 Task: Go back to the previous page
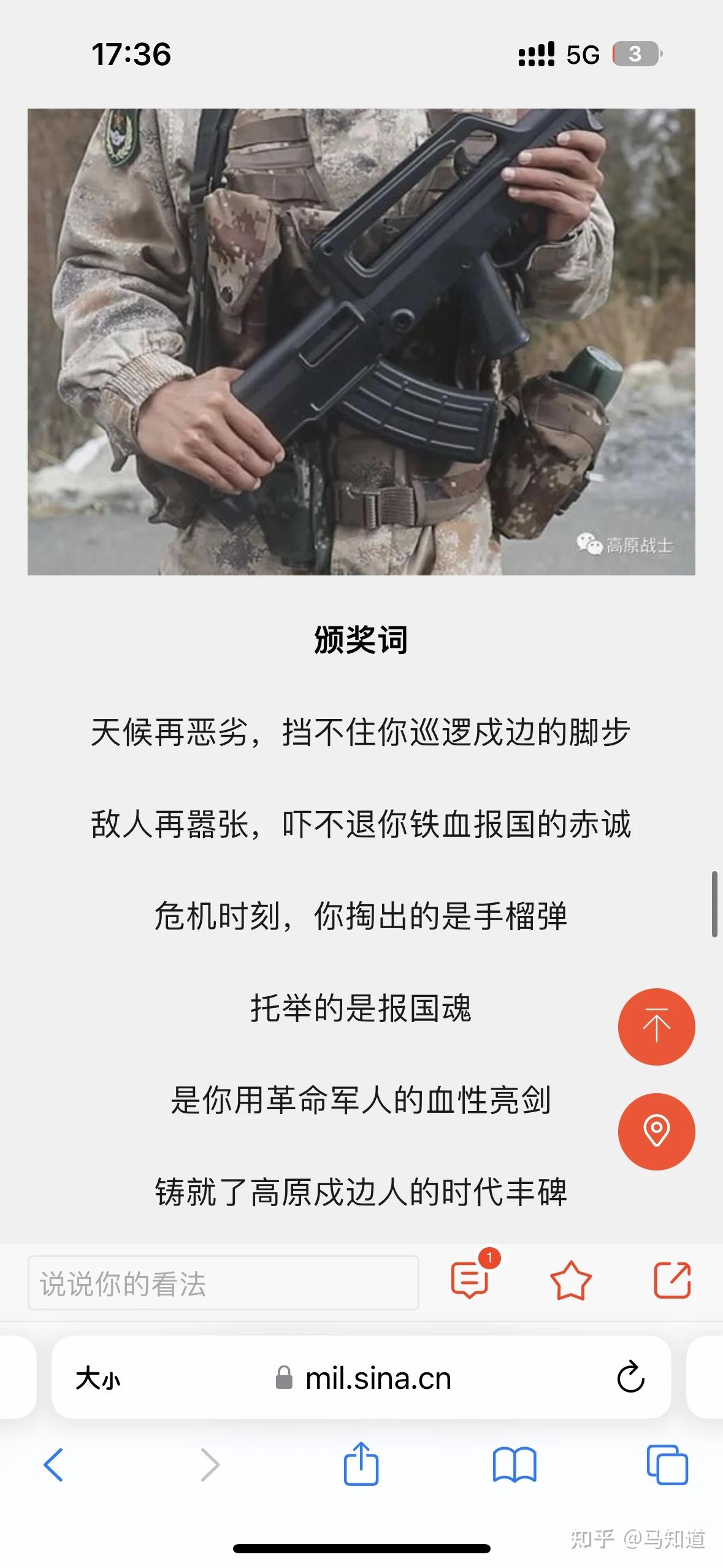[53, 1464]
